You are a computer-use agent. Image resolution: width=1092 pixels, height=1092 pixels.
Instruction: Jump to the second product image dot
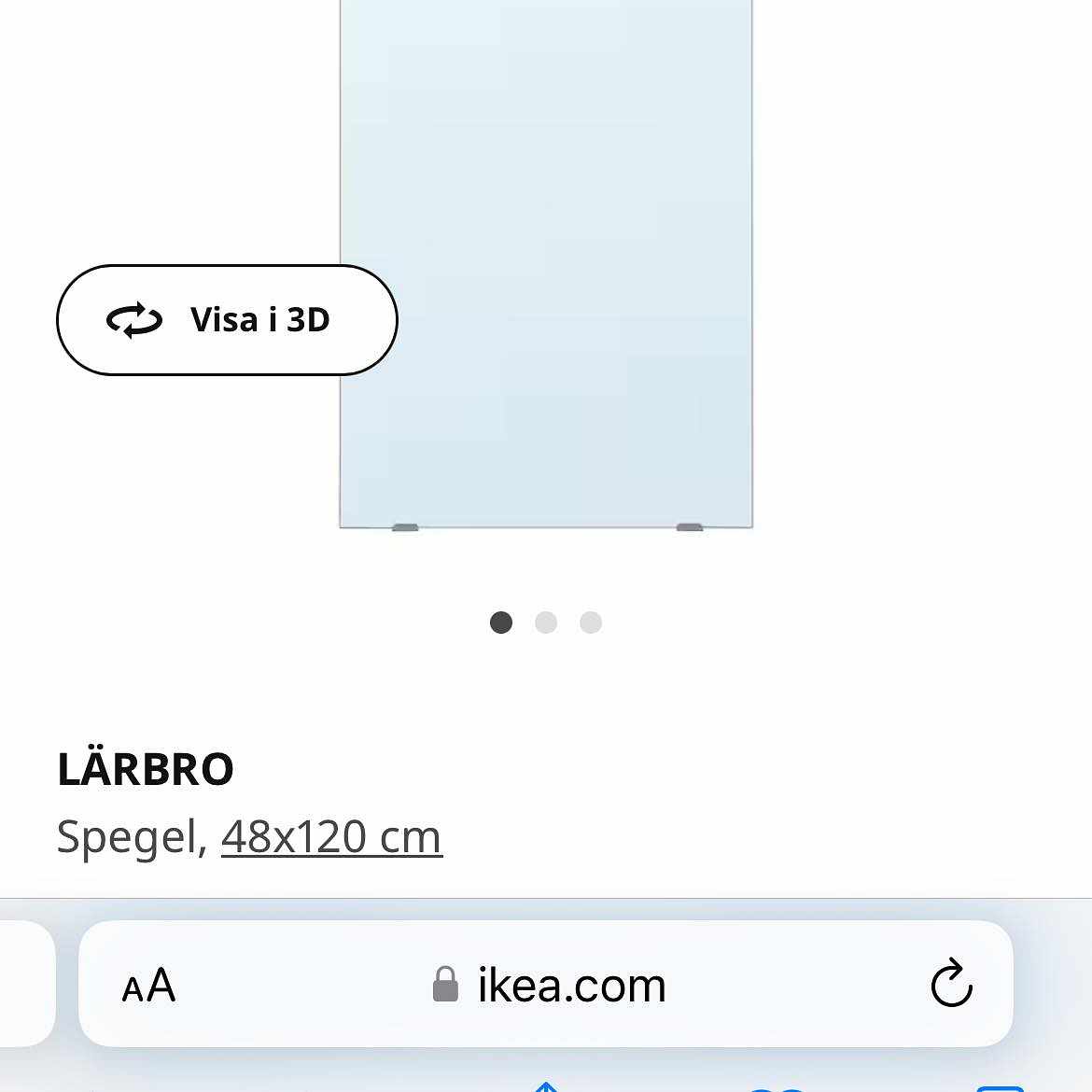[x=546, y=623]
